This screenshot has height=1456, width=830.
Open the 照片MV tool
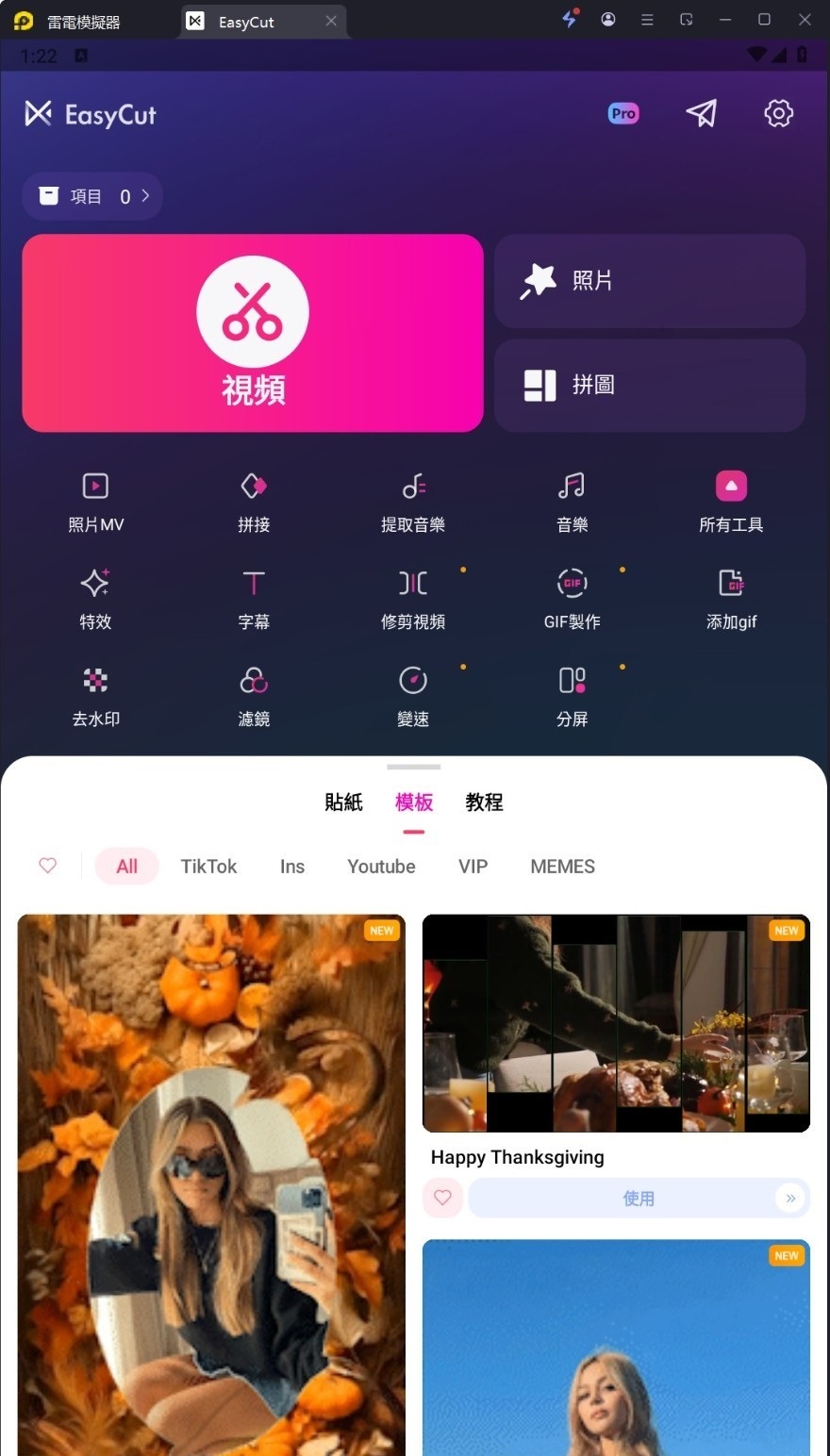point(95,502)
